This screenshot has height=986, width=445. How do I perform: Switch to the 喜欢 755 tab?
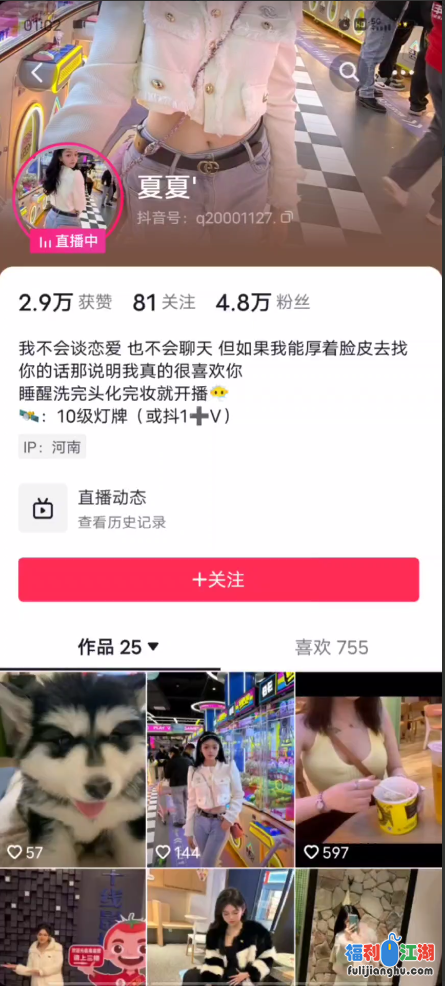coord(332,647)
